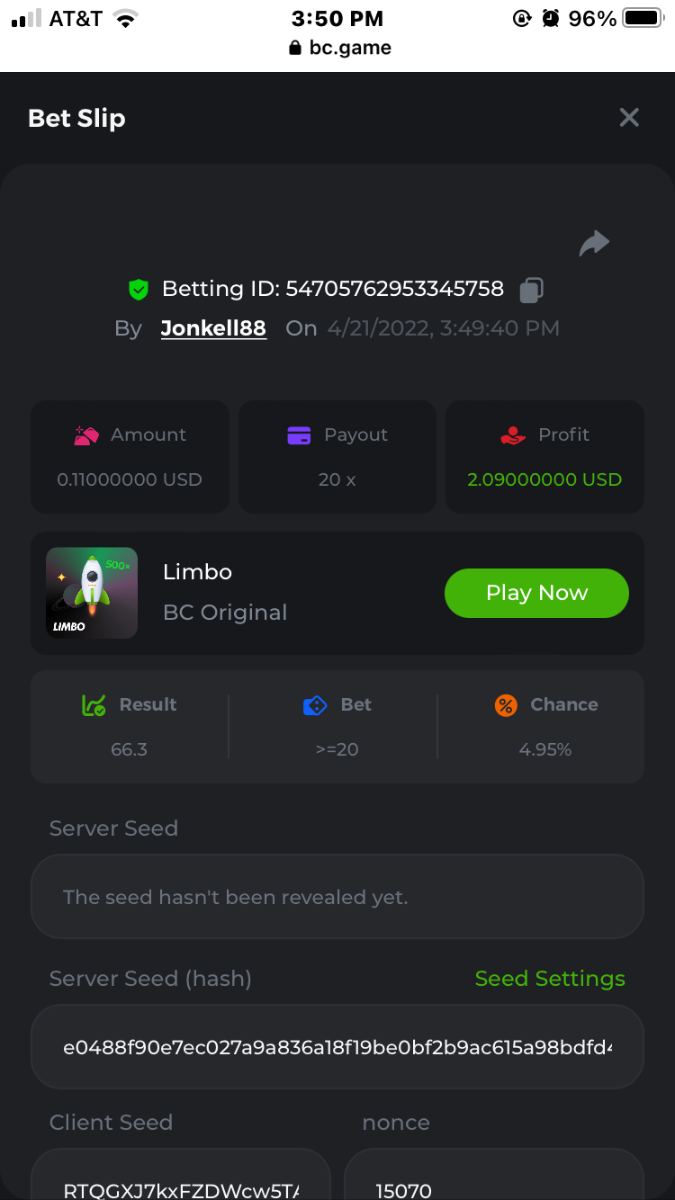Open the Limbo game thumbnail

pyautogui.click(x=92, y=593)
